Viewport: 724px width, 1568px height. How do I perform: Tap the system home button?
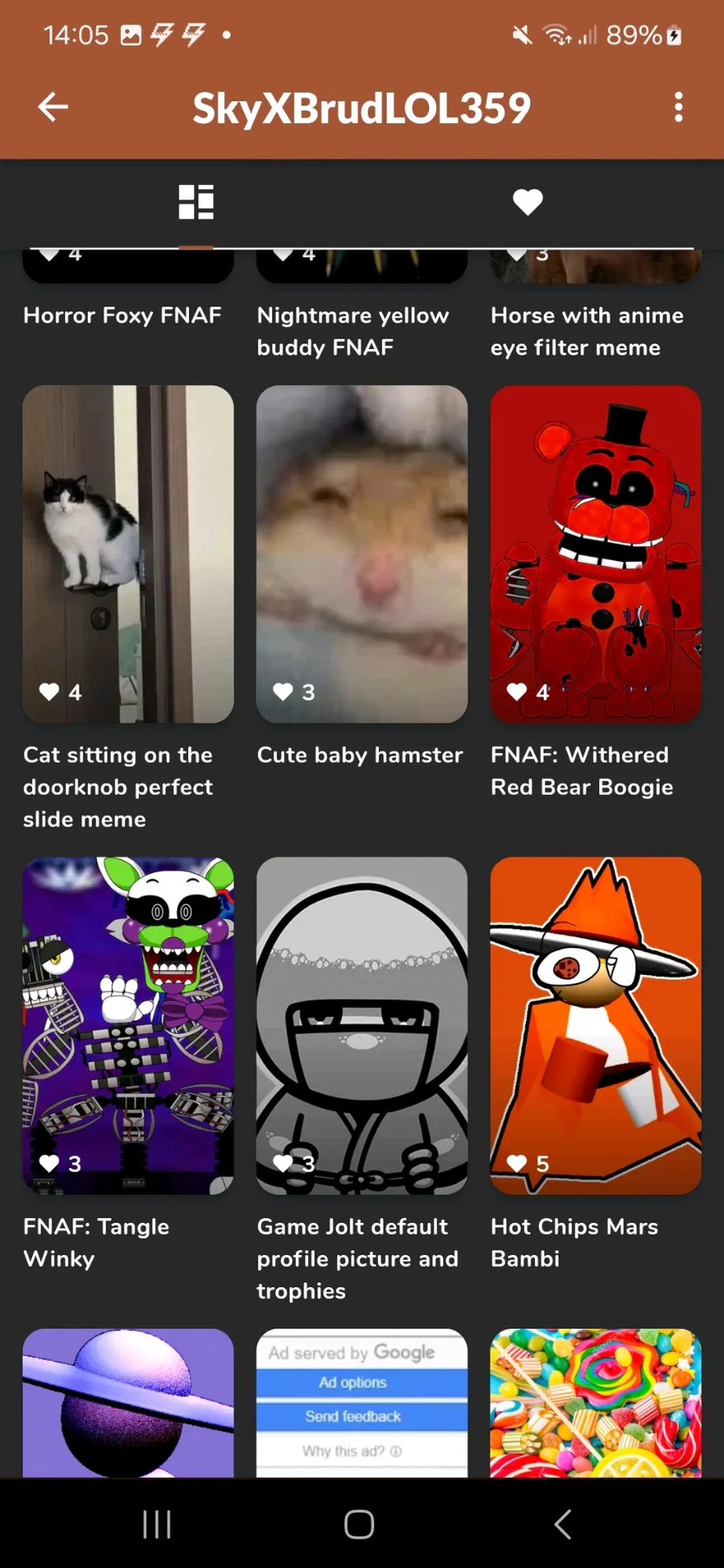pos(360,1524)
